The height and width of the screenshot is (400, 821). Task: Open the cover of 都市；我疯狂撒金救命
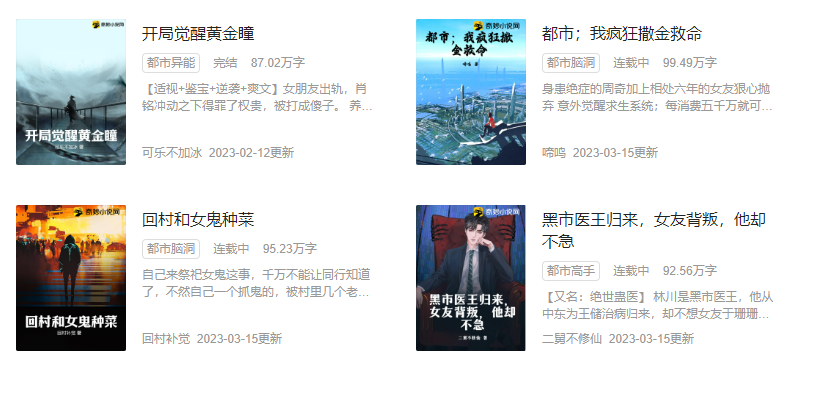471,92
